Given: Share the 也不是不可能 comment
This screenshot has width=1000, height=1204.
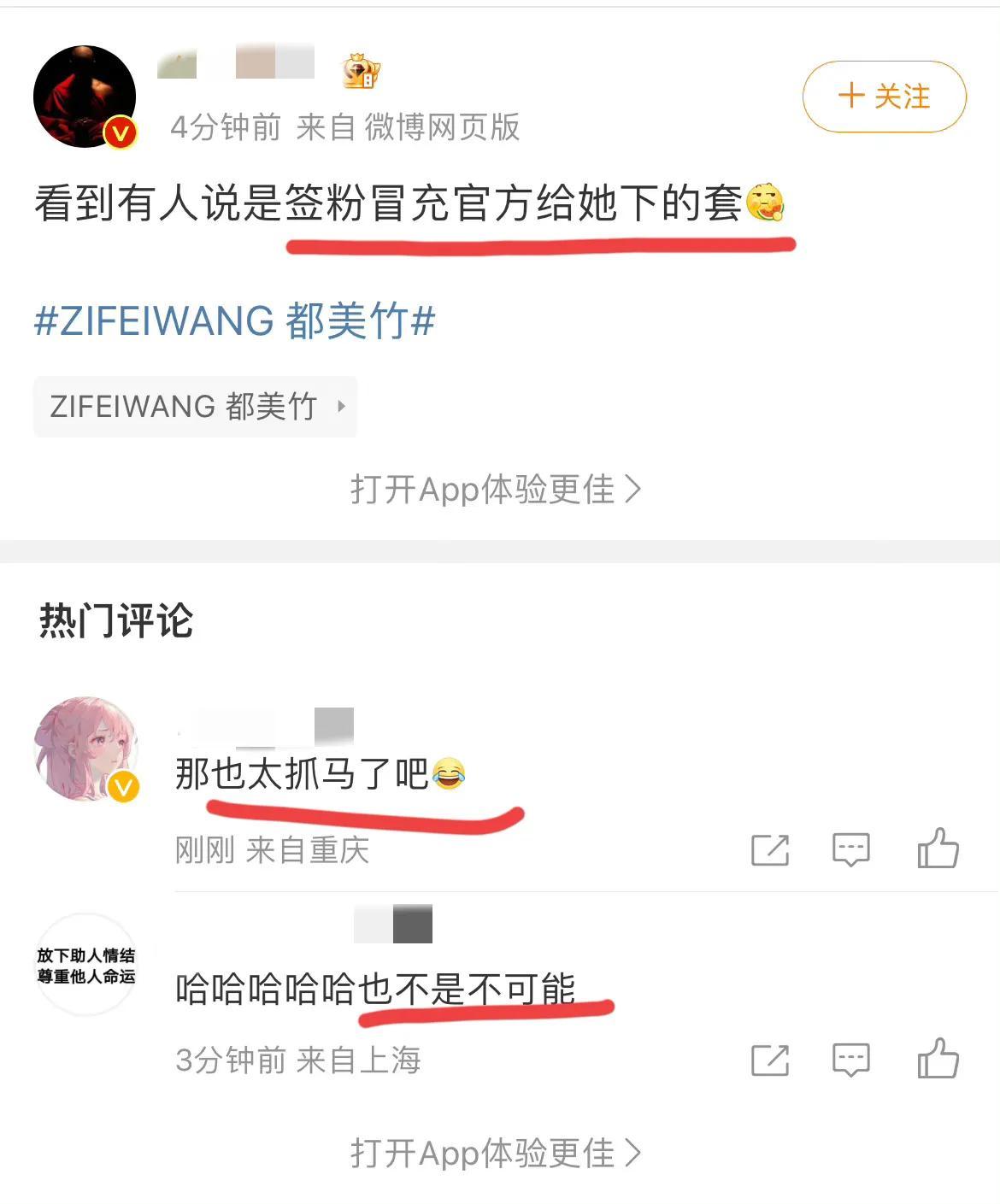Looking at the screenshot, I should pos(769,1060).
